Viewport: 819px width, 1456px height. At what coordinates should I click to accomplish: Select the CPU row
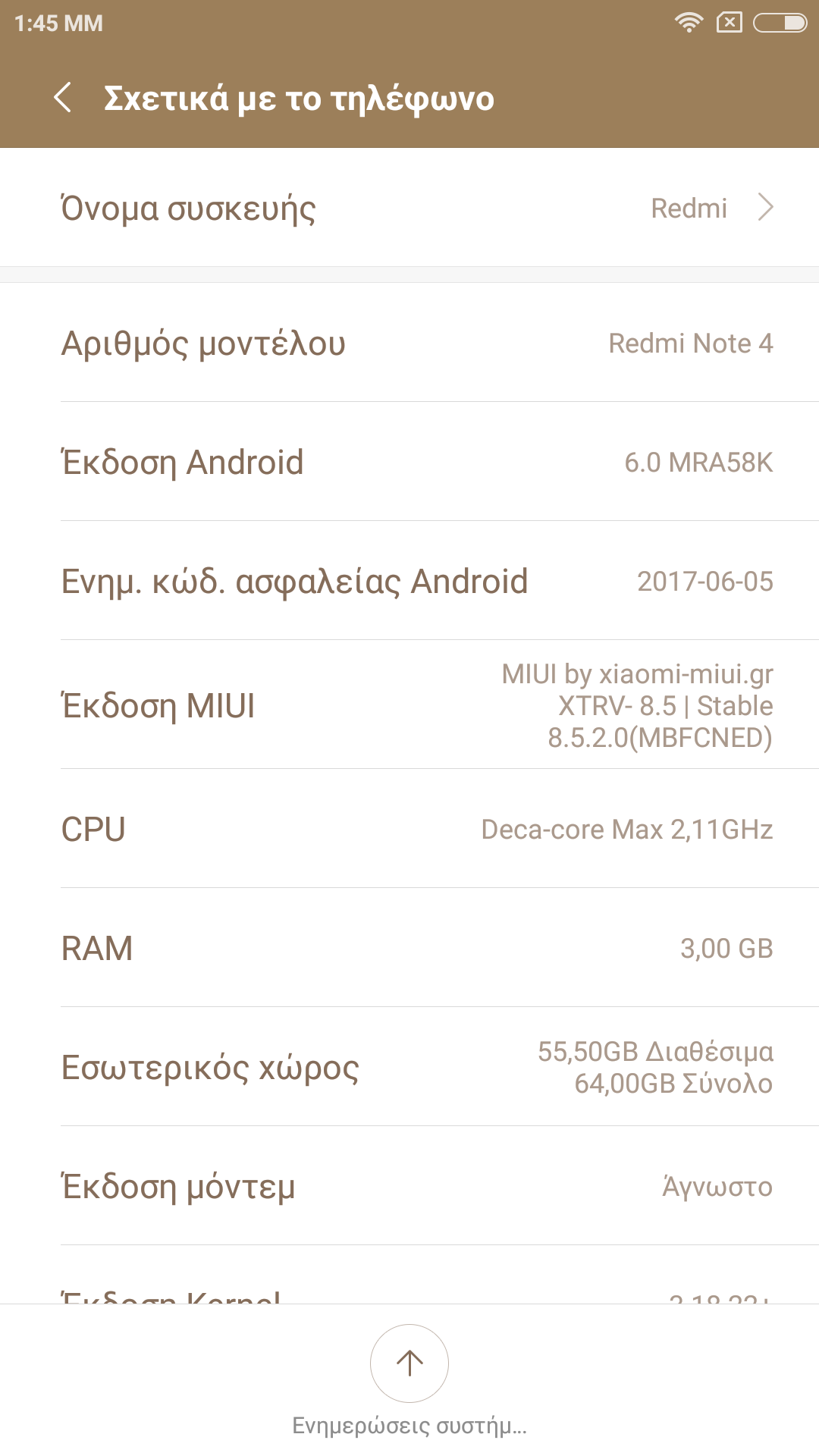tap(409, 829)
